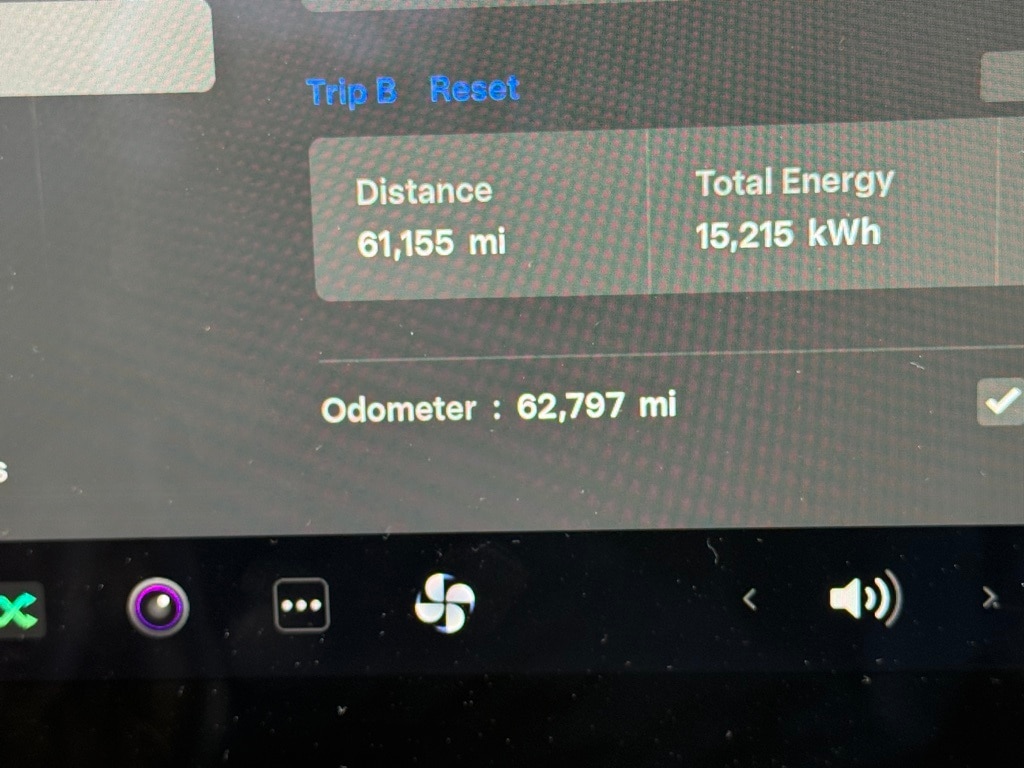Open the climate fan controls

coord(444,602)
